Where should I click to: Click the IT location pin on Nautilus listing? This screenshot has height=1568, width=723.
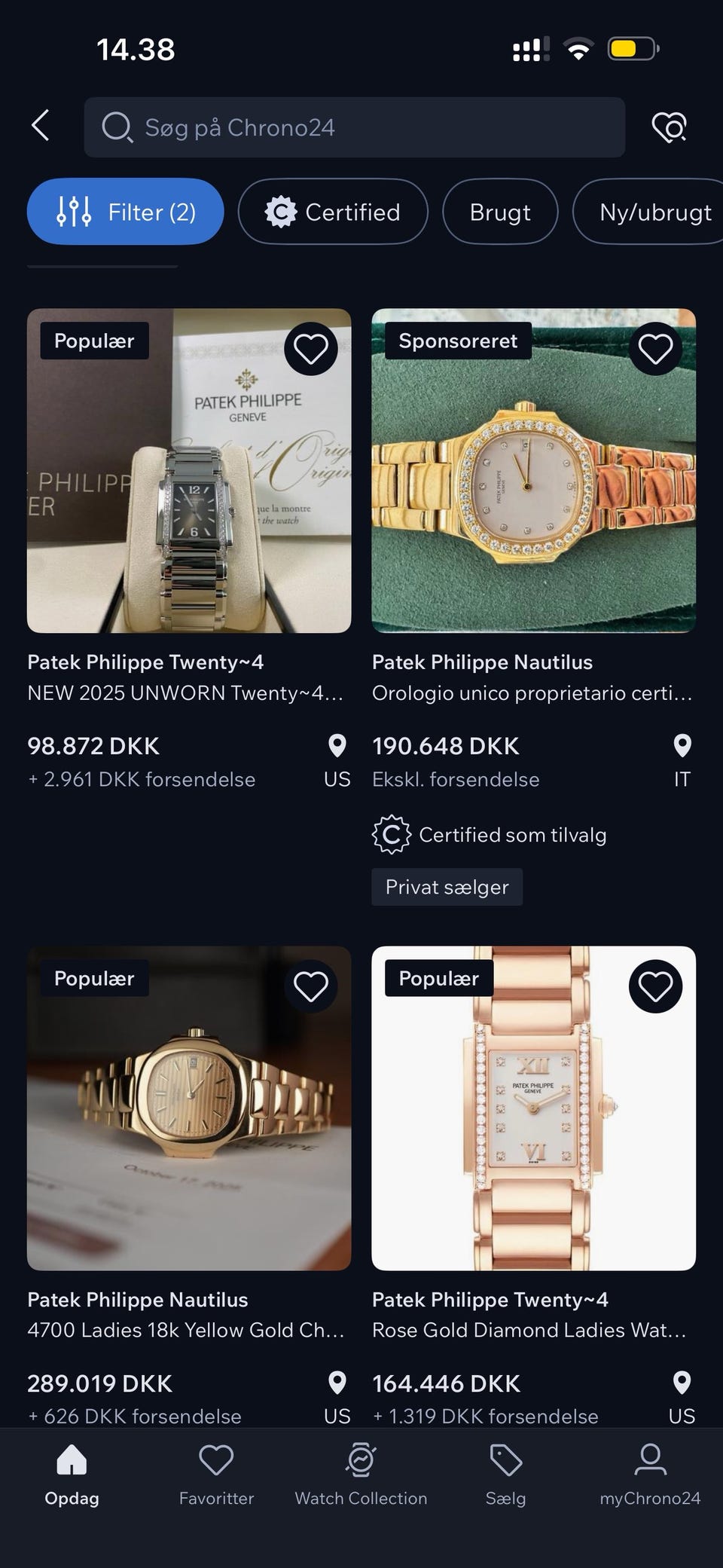click(681, 746)
